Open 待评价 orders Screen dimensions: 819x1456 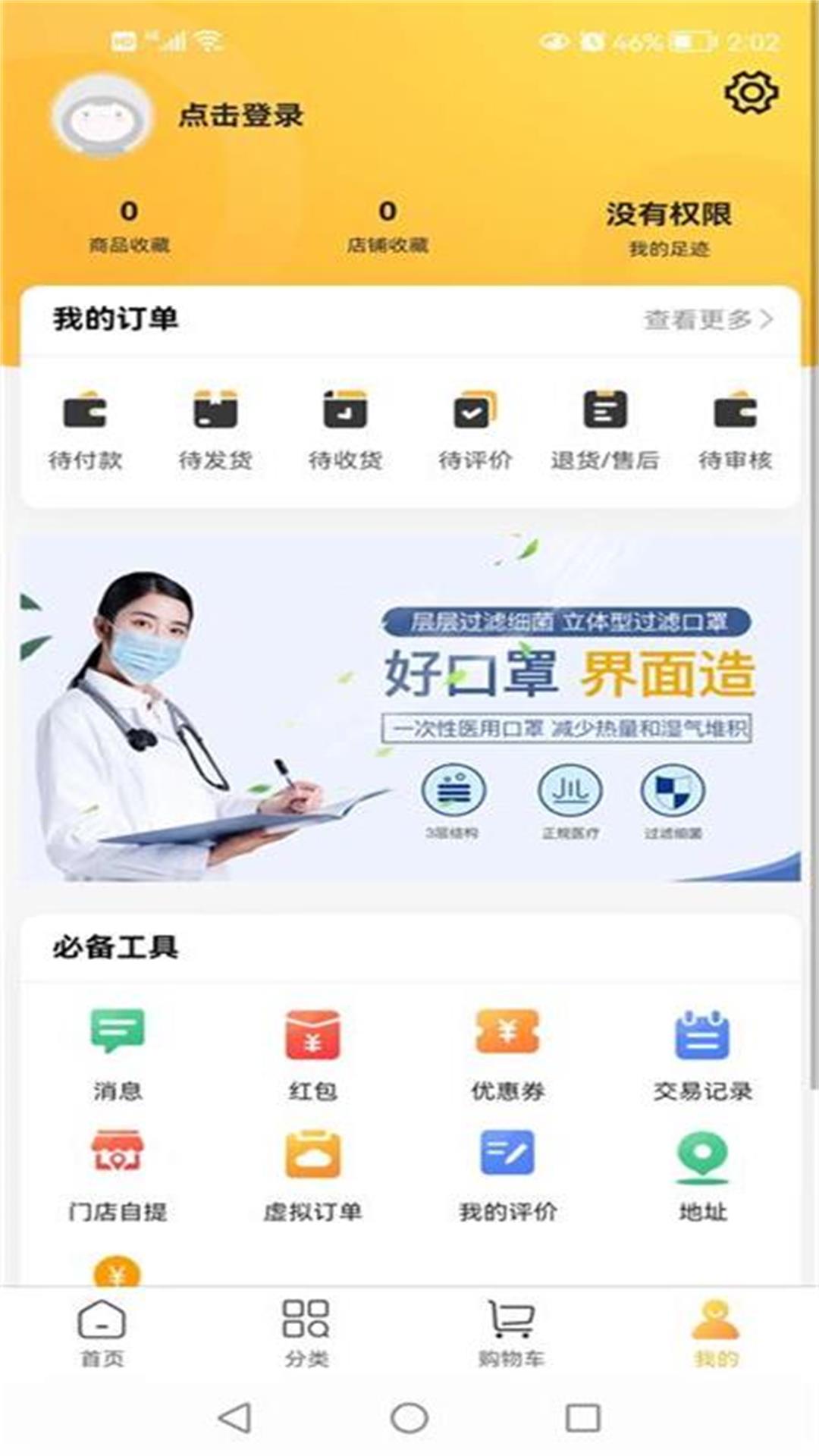(x=475, y=430)
